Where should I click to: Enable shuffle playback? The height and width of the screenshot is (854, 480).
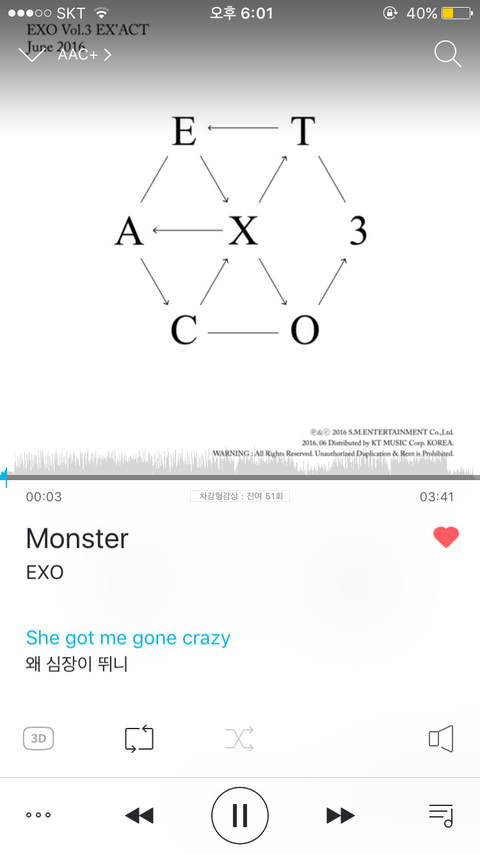[239, 739]
